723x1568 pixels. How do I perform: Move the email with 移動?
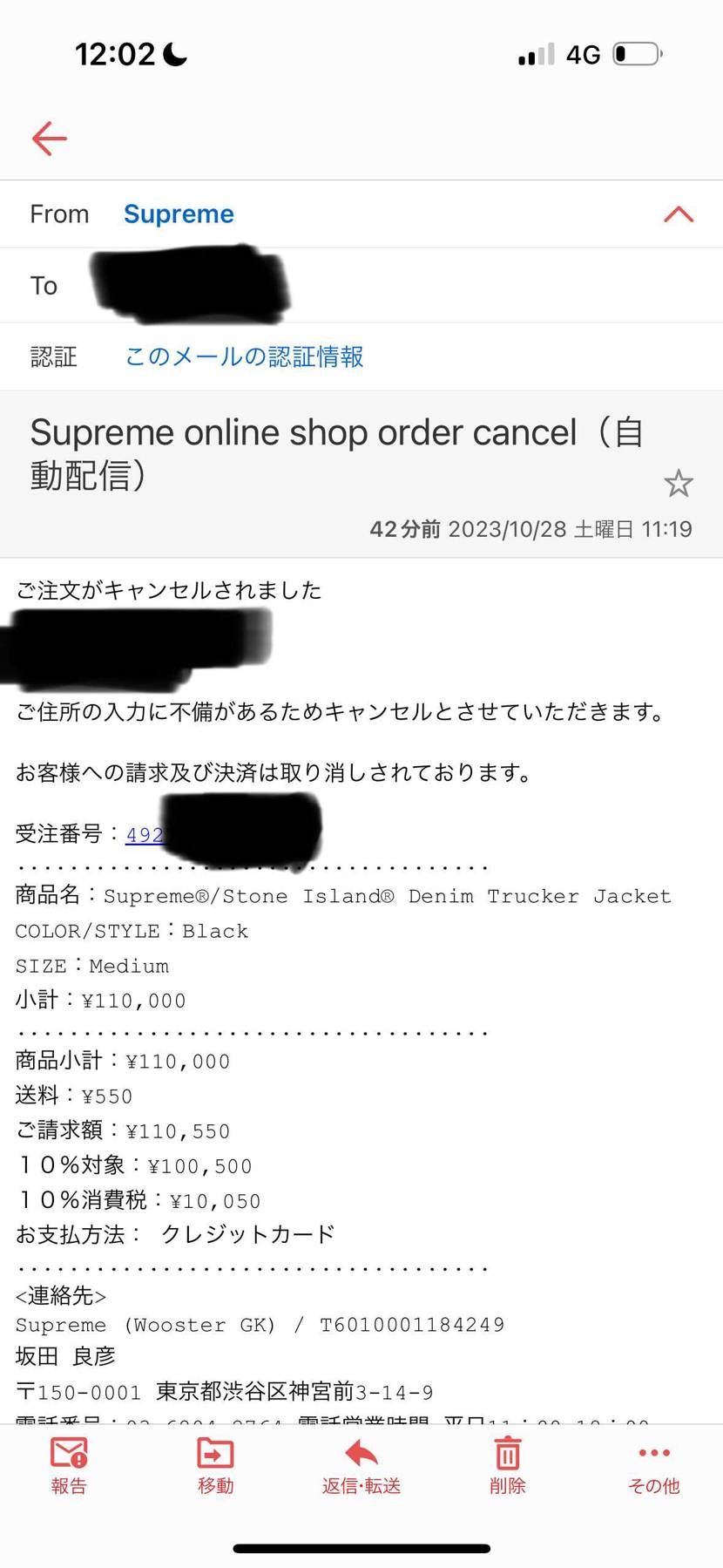[x=215, y=1466]
